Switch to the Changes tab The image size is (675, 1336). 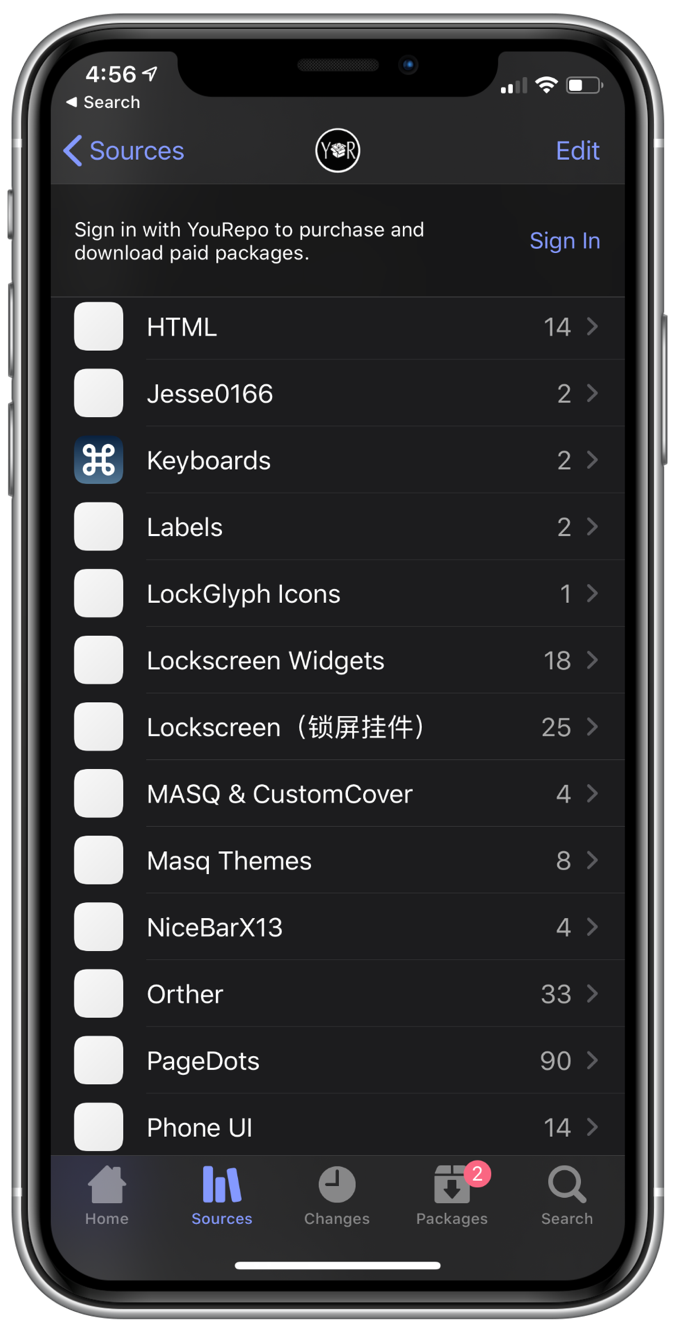tap(337, 1196)
